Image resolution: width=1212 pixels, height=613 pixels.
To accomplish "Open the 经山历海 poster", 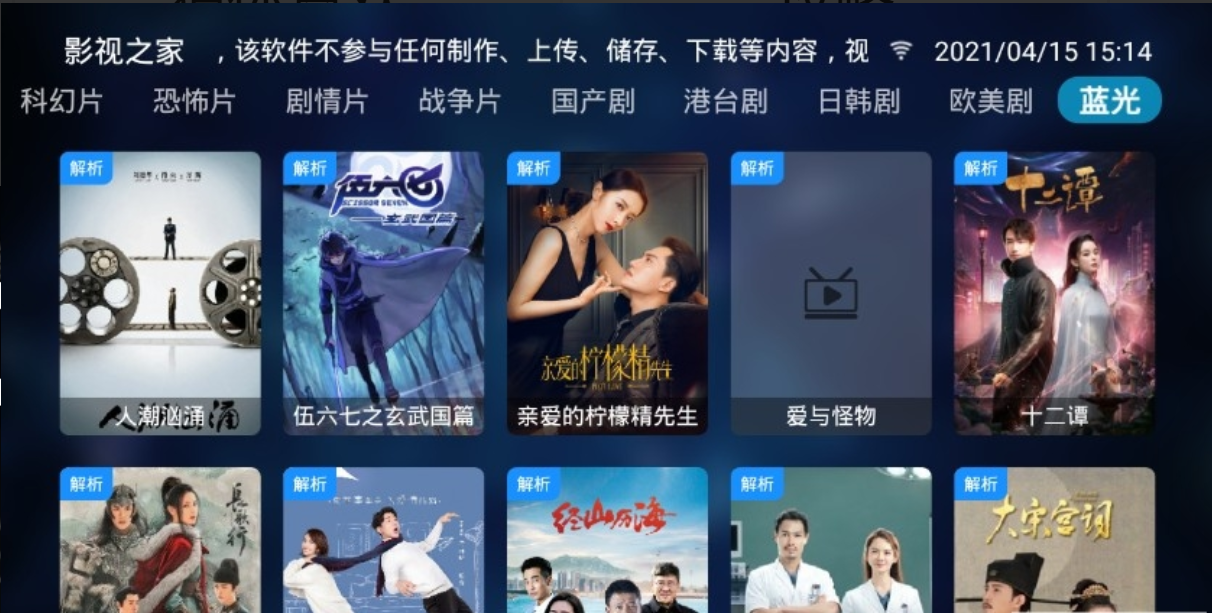I will click(x=607, y=545).
